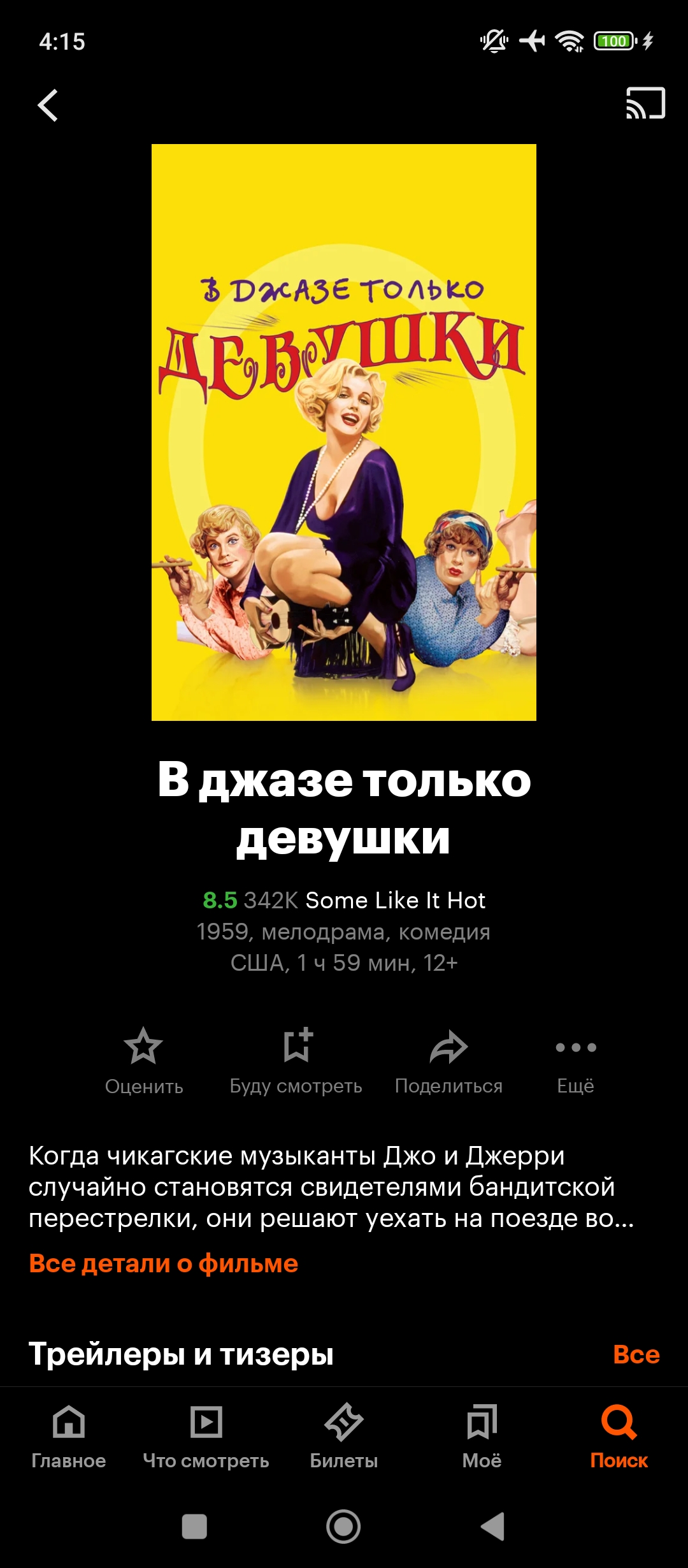Go back using the top arrow
Viewport: 688px width, 1568px height.
[x=48, y=105]
